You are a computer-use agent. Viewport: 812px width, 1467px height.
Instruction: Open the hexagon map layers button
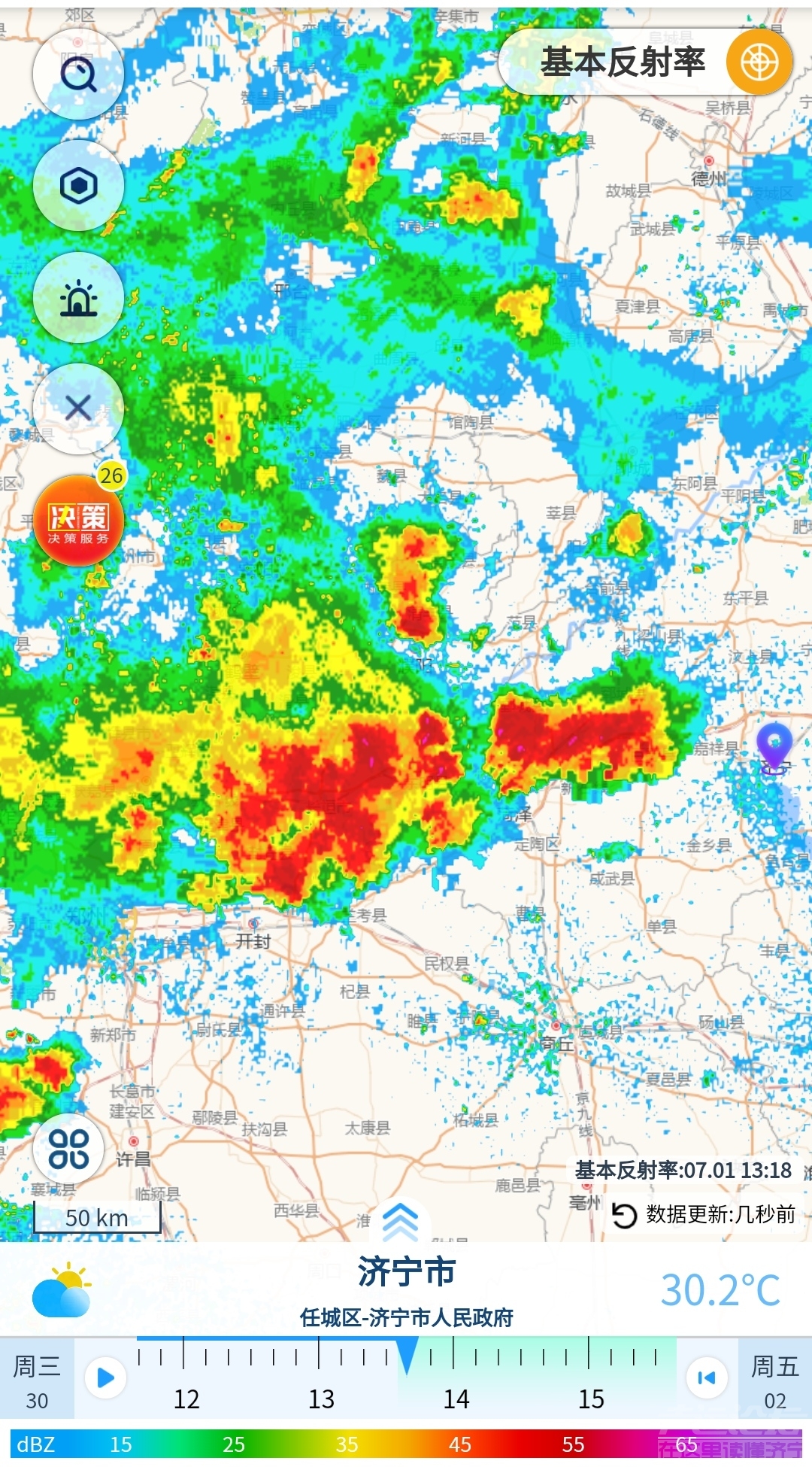(x=78, y=186)
